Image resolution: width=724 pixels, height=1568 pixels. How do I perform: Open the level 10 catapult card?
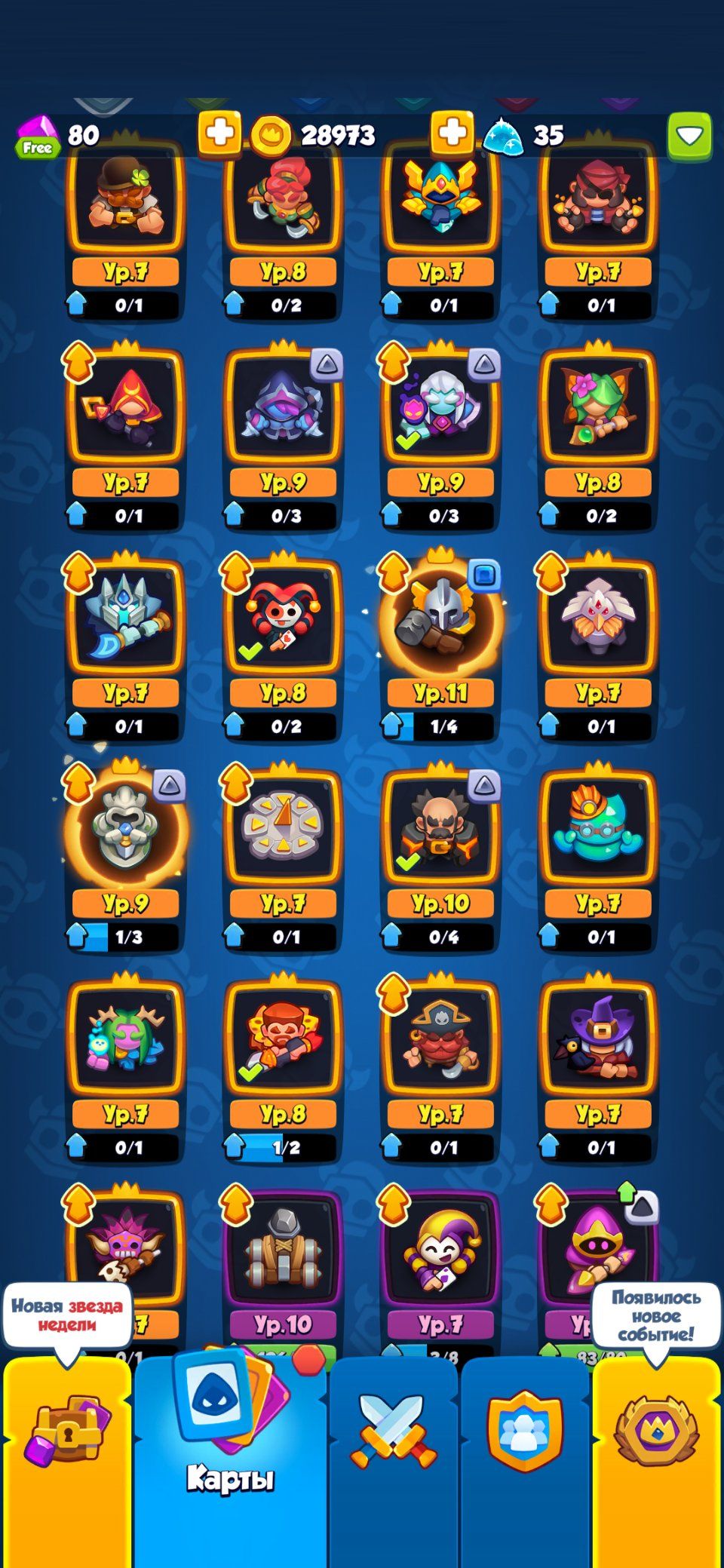[282, 1250]
